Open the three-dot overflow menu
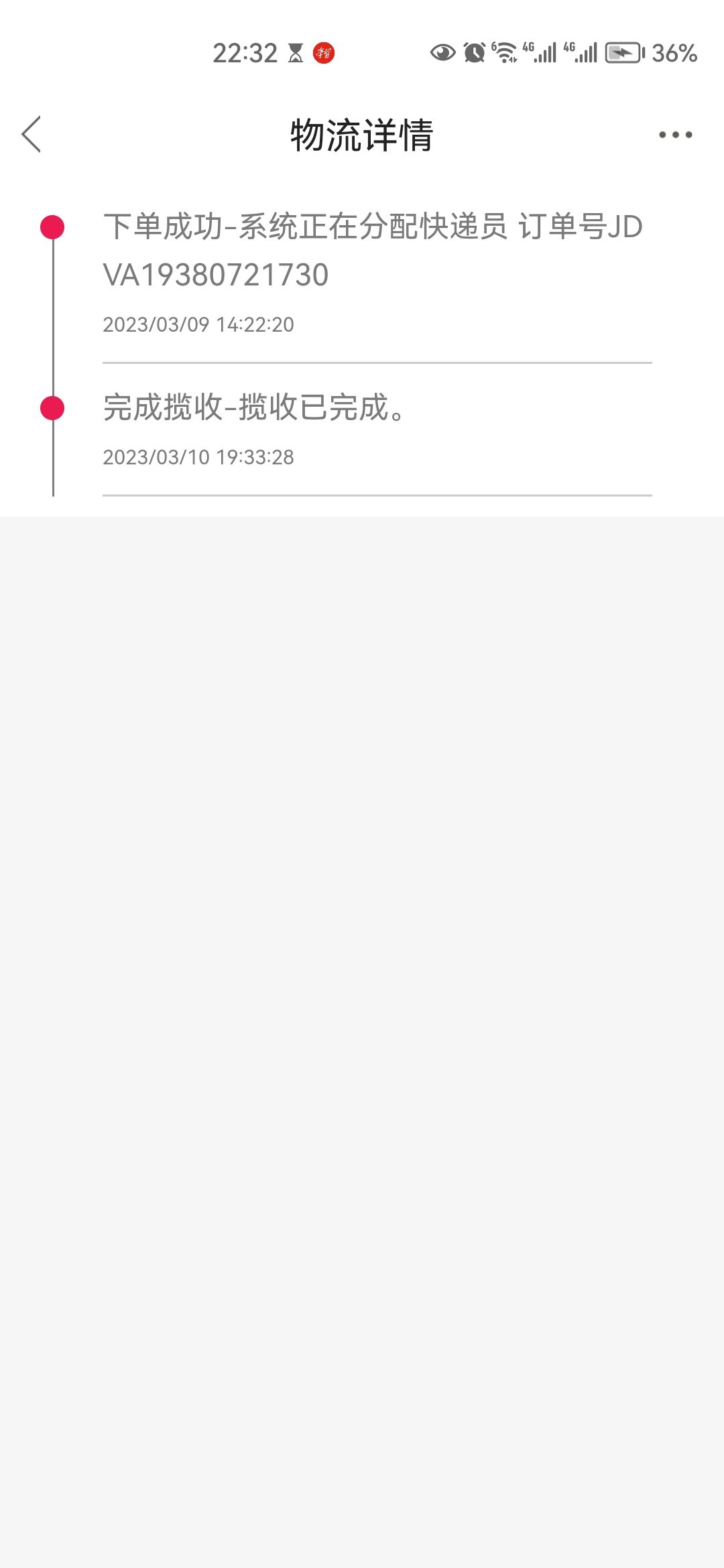724x1568 pixels. [x=675, y=135]
